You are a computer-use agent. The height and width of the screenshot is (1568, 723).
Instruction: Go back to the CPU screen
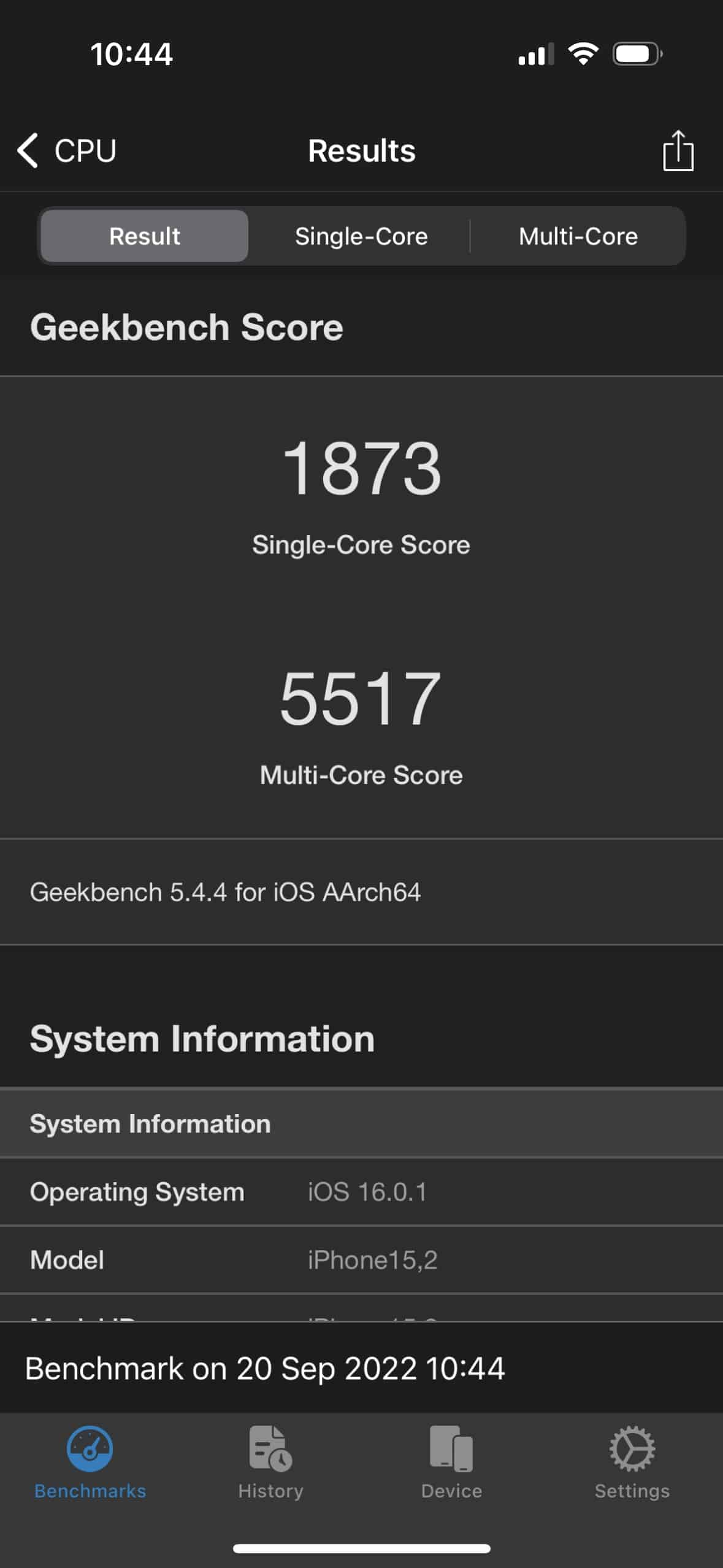click(66, 150)
